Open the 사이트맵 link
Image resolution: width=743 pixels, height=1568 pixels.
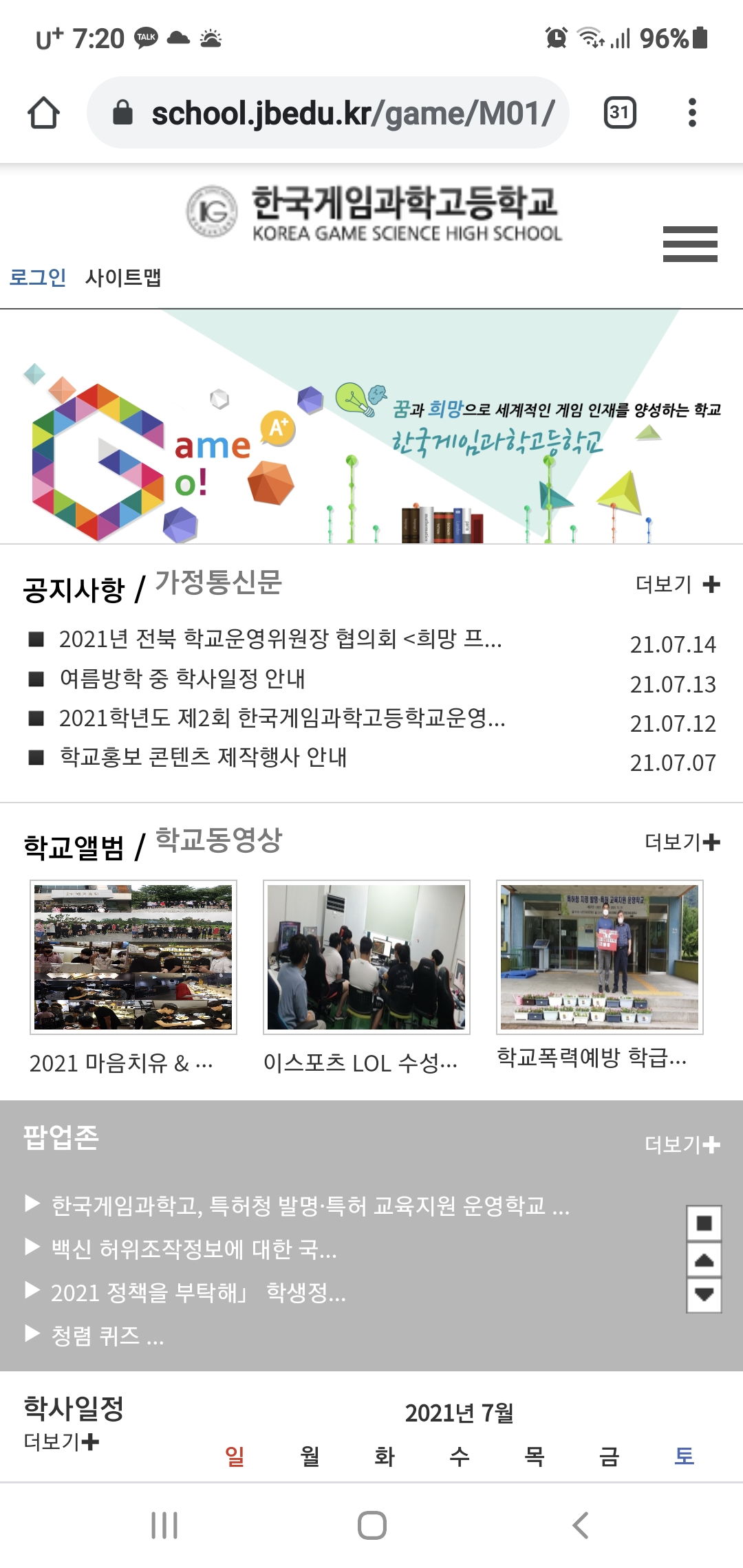coord(123,277)
